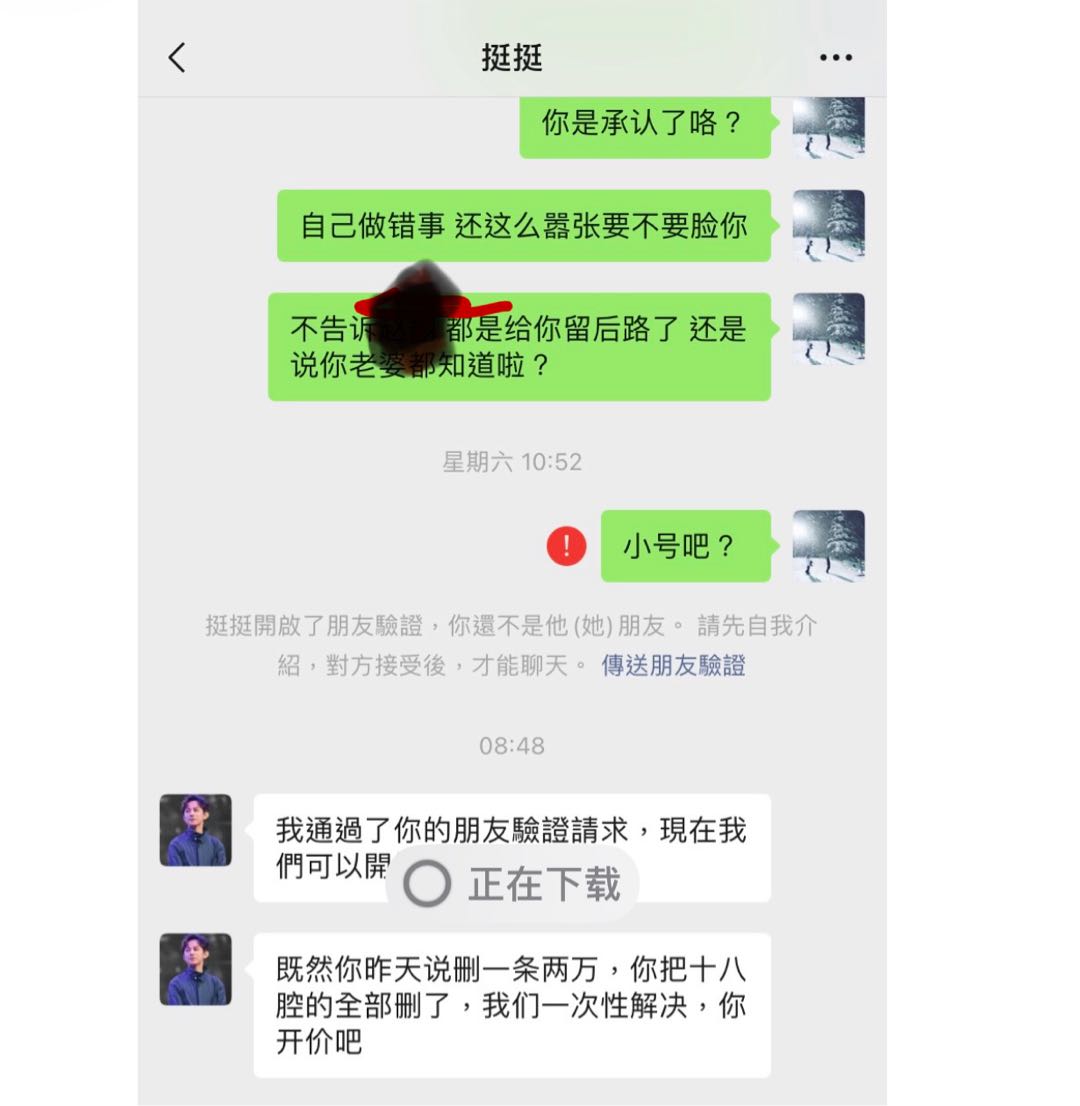Image resolution: width=1080 pixels, height=1106 pixels.
Task: Tap the red failed-send icon beside 小号吧？
Action: tap(567, 546)
